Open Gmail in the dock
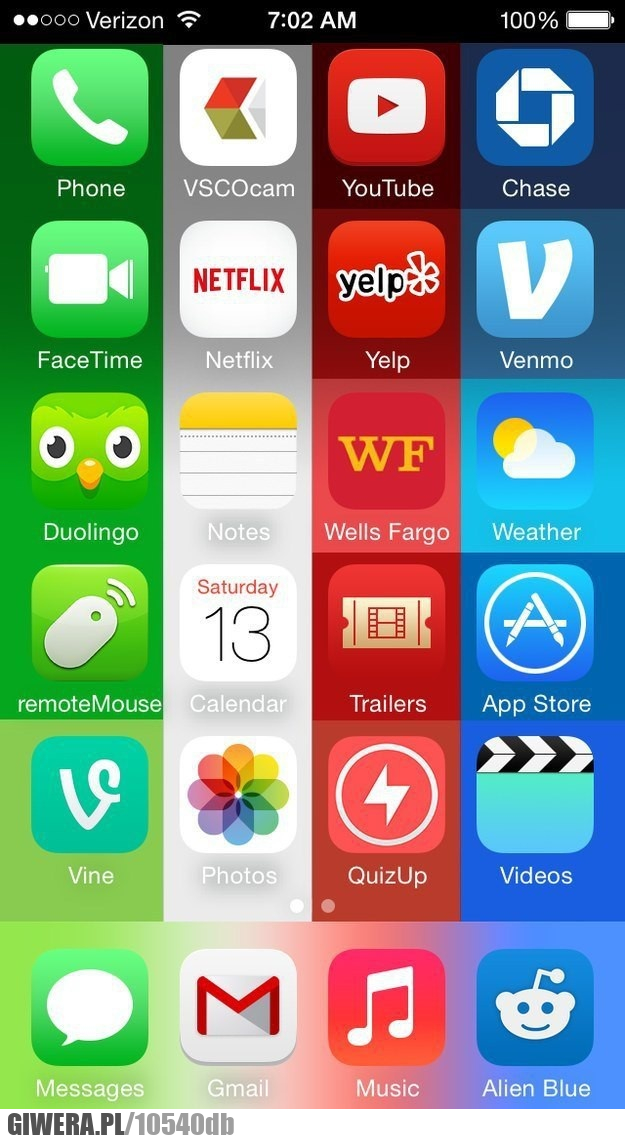Image resolution: width=625 pixels, height=1140 pixels. [x=238, y=1007]
